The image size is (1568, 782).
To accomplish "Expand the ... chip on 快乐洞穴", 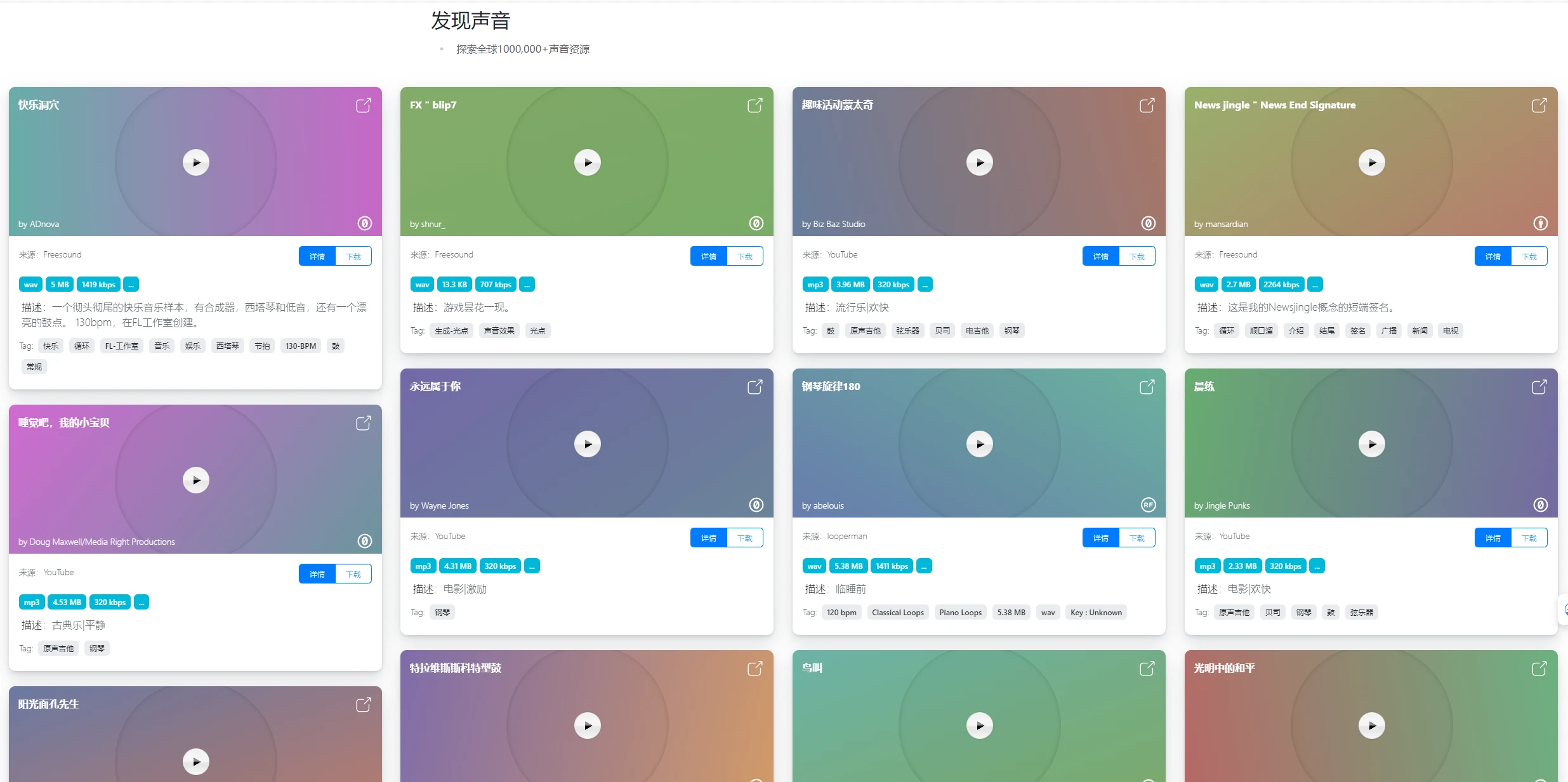I will point(131,285).
